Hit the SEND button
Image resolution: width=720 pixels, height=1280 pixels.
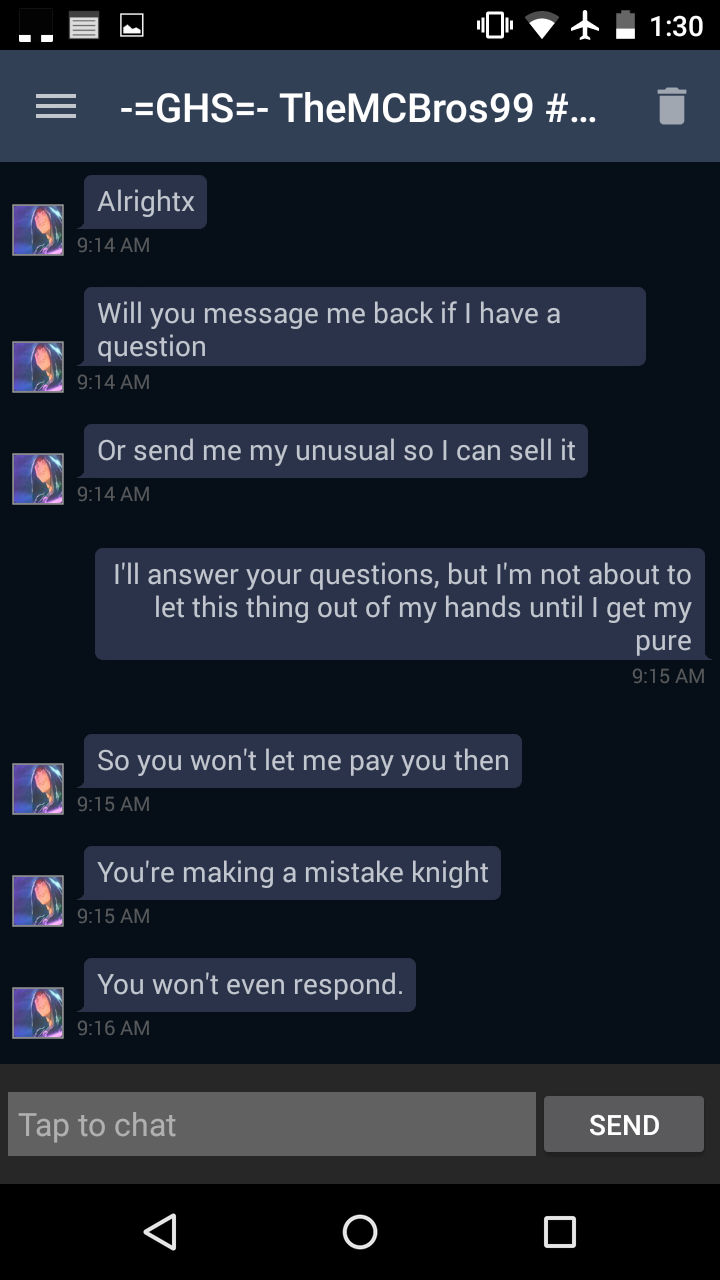(624, 1125)
